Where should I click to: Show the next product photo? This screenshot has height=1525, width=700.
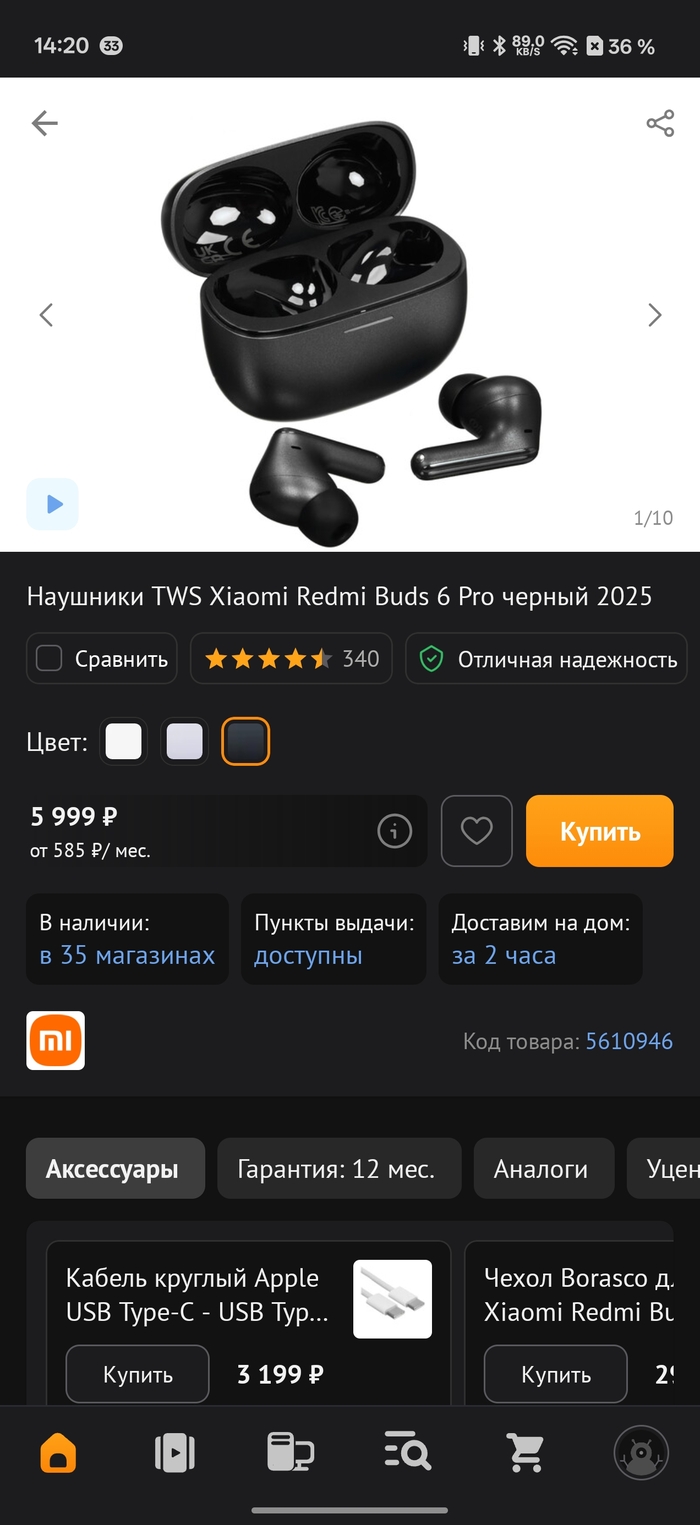tap(655, 315)
